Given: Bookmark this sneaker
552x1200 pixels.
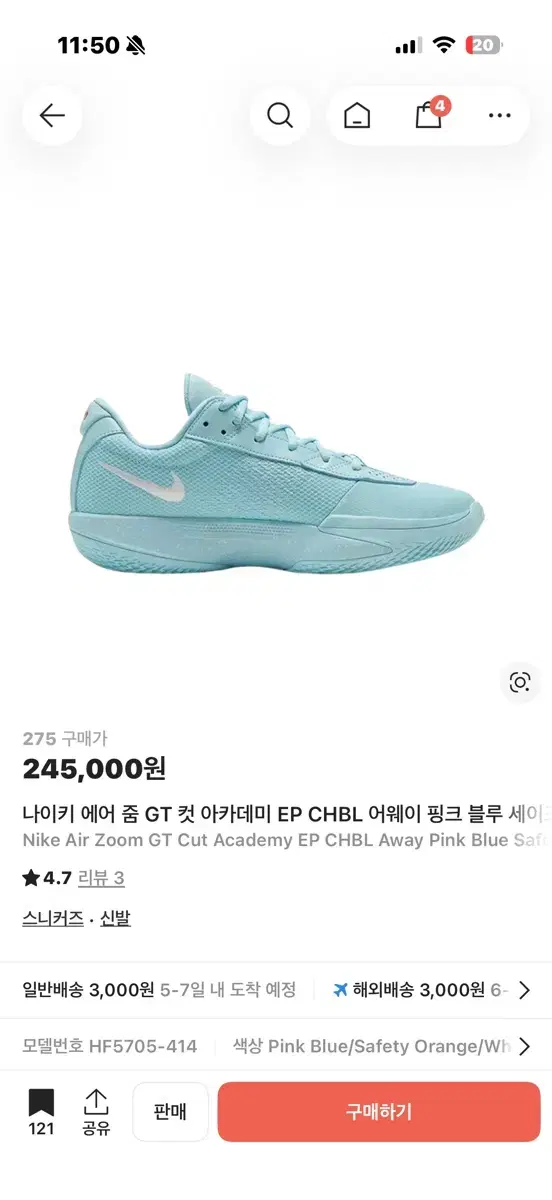Looking at the screenshot, I should point(41,1112).
